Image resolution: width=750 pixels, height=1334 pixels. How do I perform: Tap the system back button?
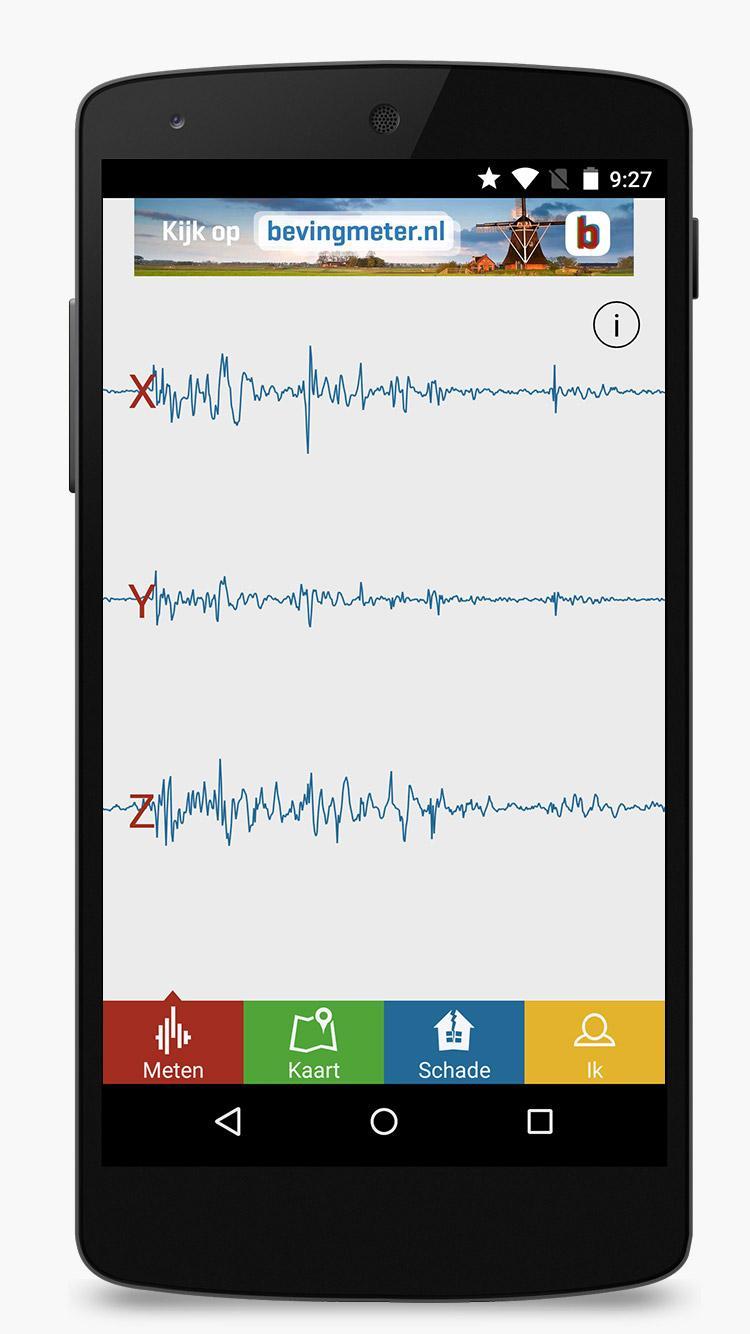pos(228,1122)
